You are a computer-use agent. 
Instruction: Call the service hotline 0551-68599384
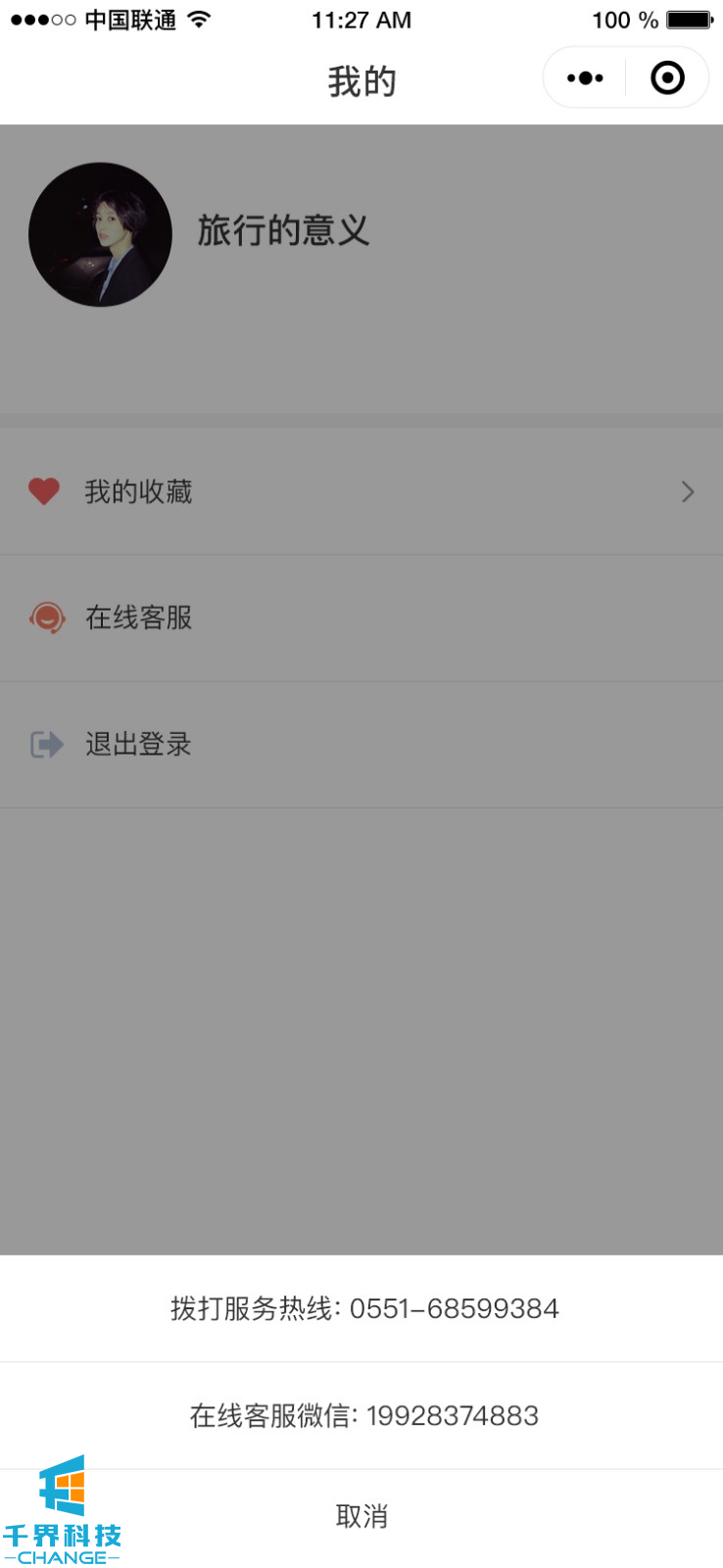pos(363,1308)
